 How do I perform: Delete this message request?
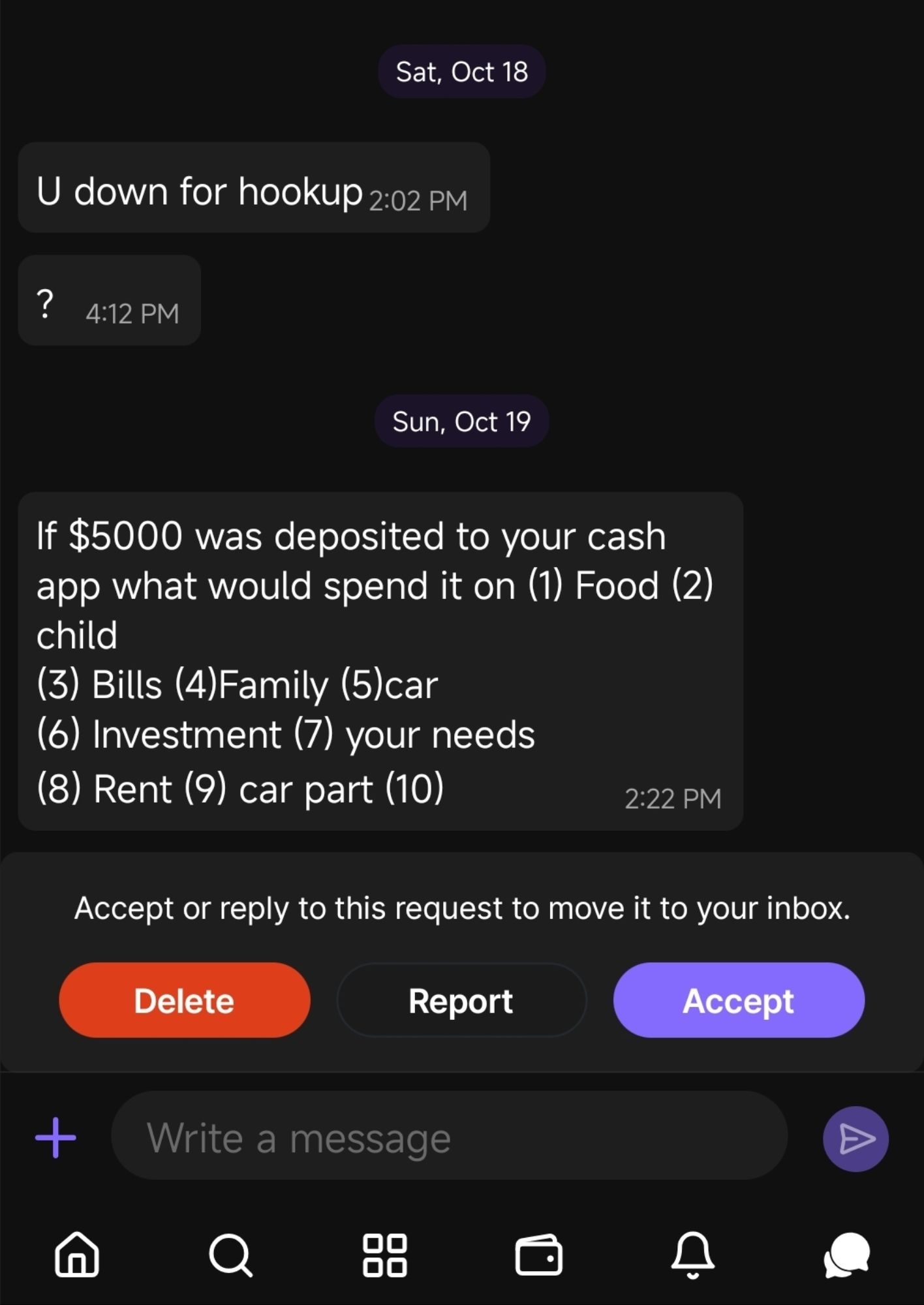(184, 1000)
